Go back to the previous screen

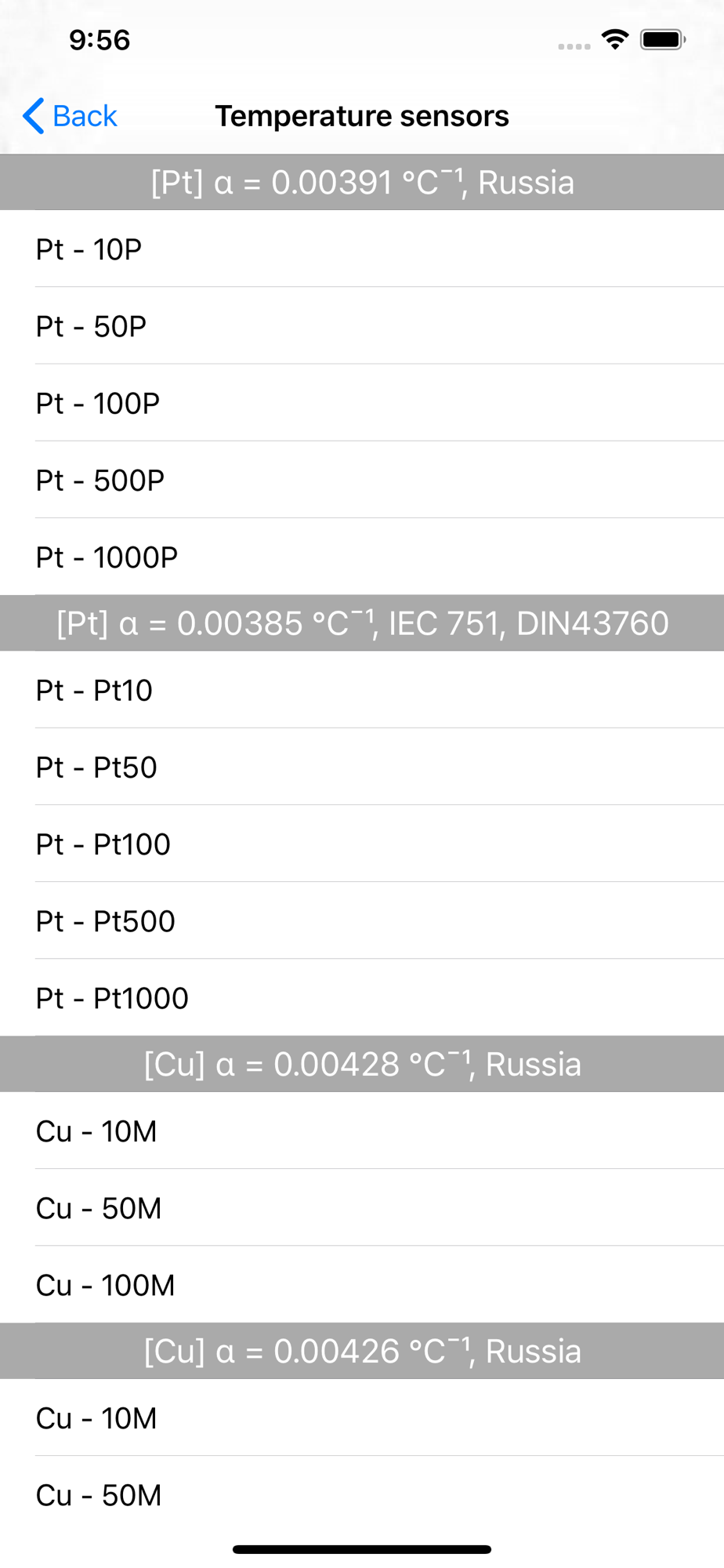pos(70,116)
